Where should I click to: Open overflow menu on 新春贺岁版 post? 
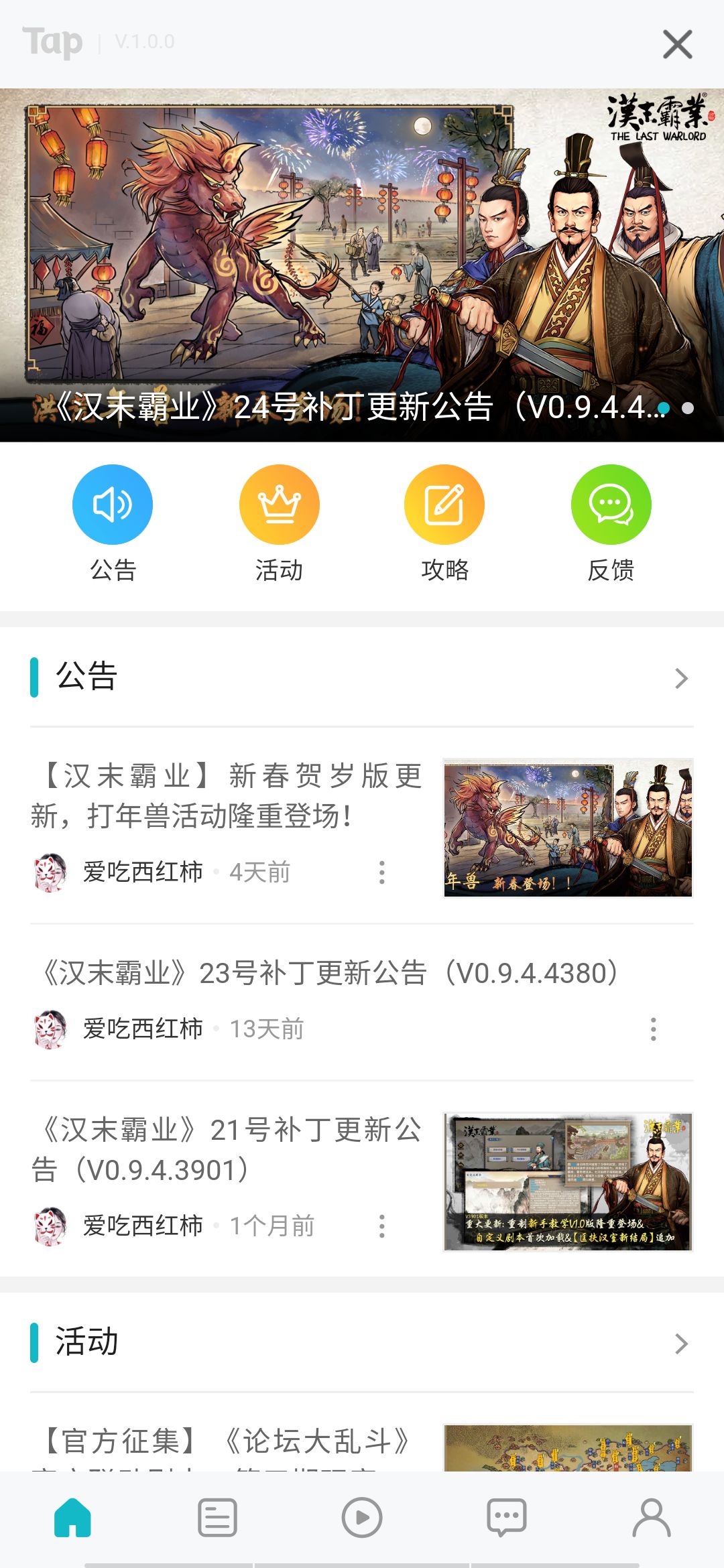381,873
